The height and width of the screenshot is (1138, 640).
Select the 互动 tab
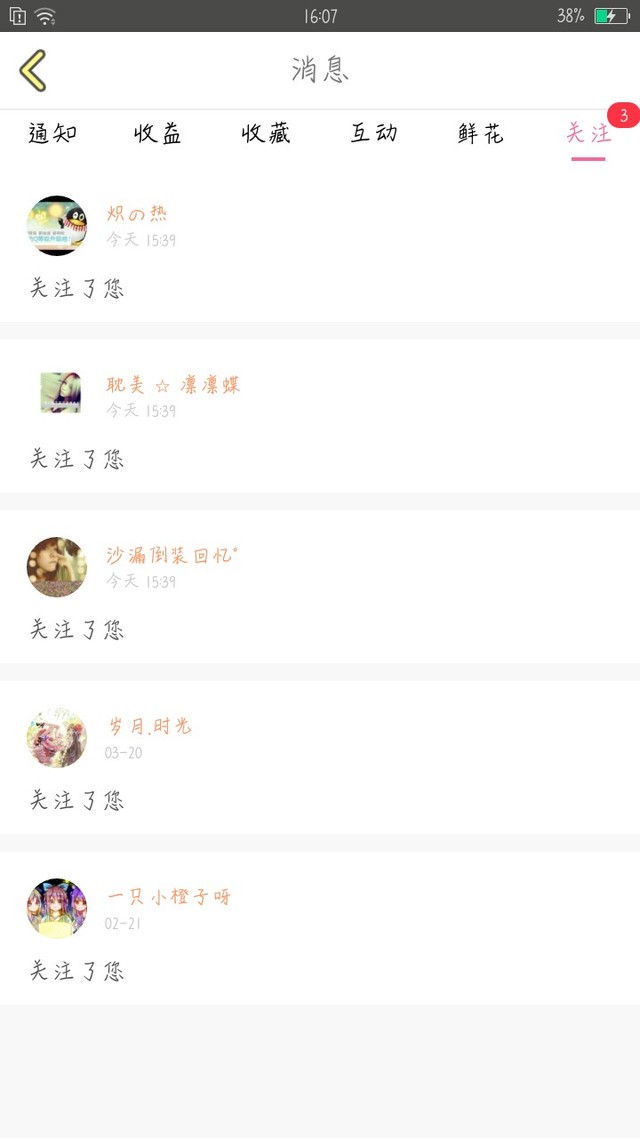(374, 135)
